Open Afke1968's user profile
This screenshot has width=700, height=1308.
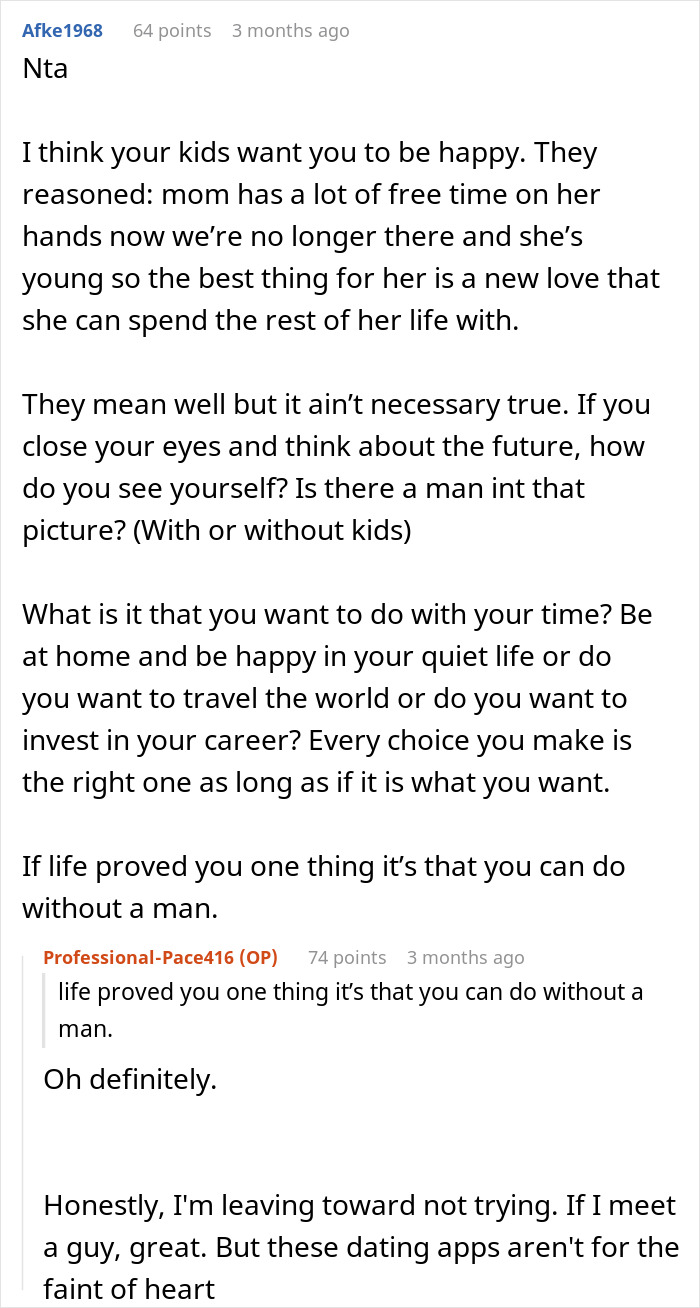click(x=63, y=31)
